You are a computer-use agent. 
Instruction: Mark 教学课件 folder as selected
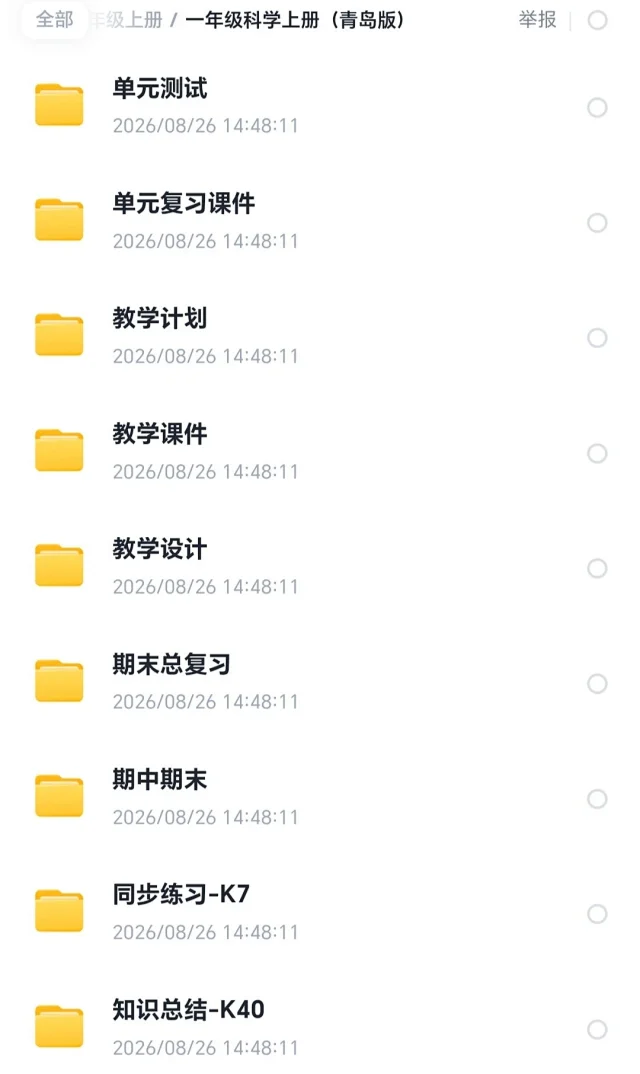click(x=598, y=453)
